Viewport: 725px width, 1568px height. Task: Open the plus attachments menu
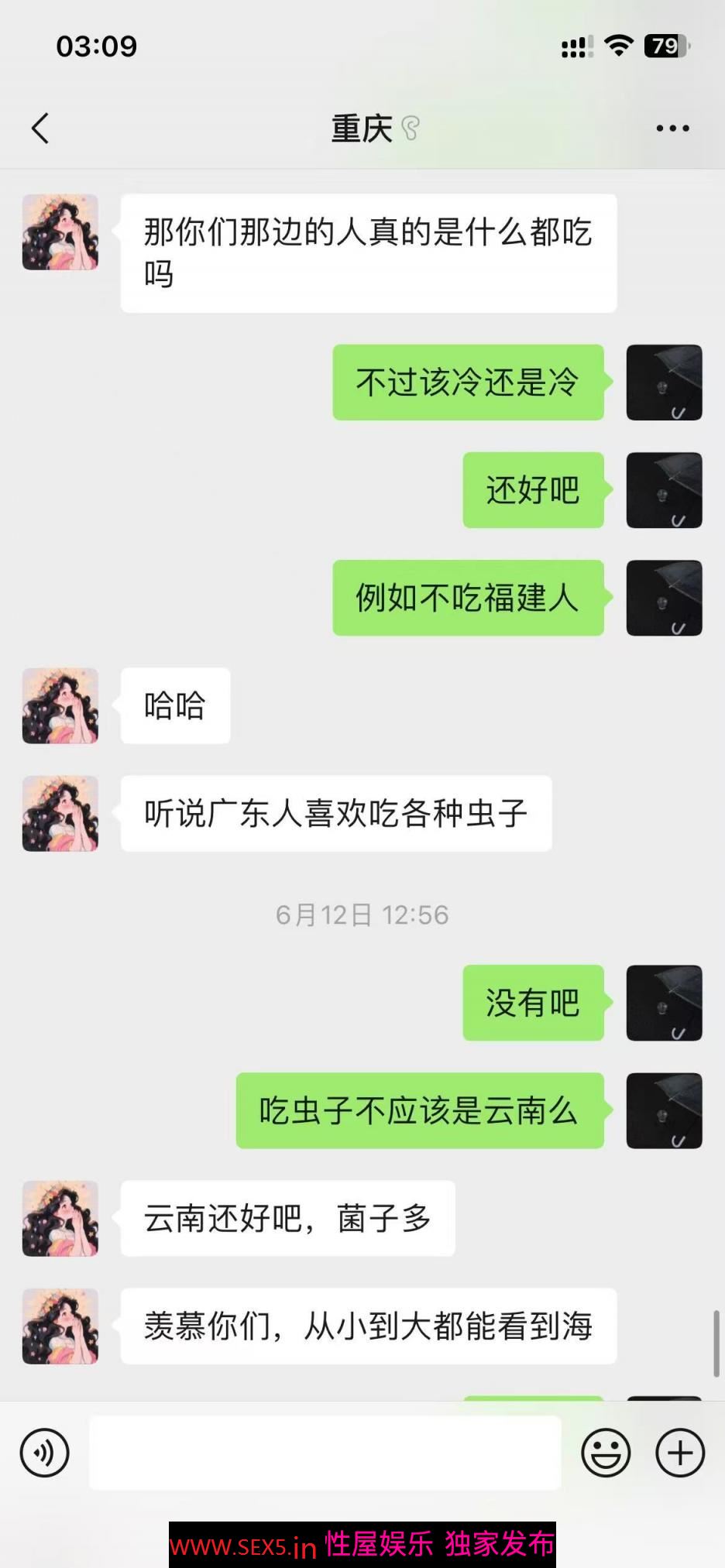680,1453
